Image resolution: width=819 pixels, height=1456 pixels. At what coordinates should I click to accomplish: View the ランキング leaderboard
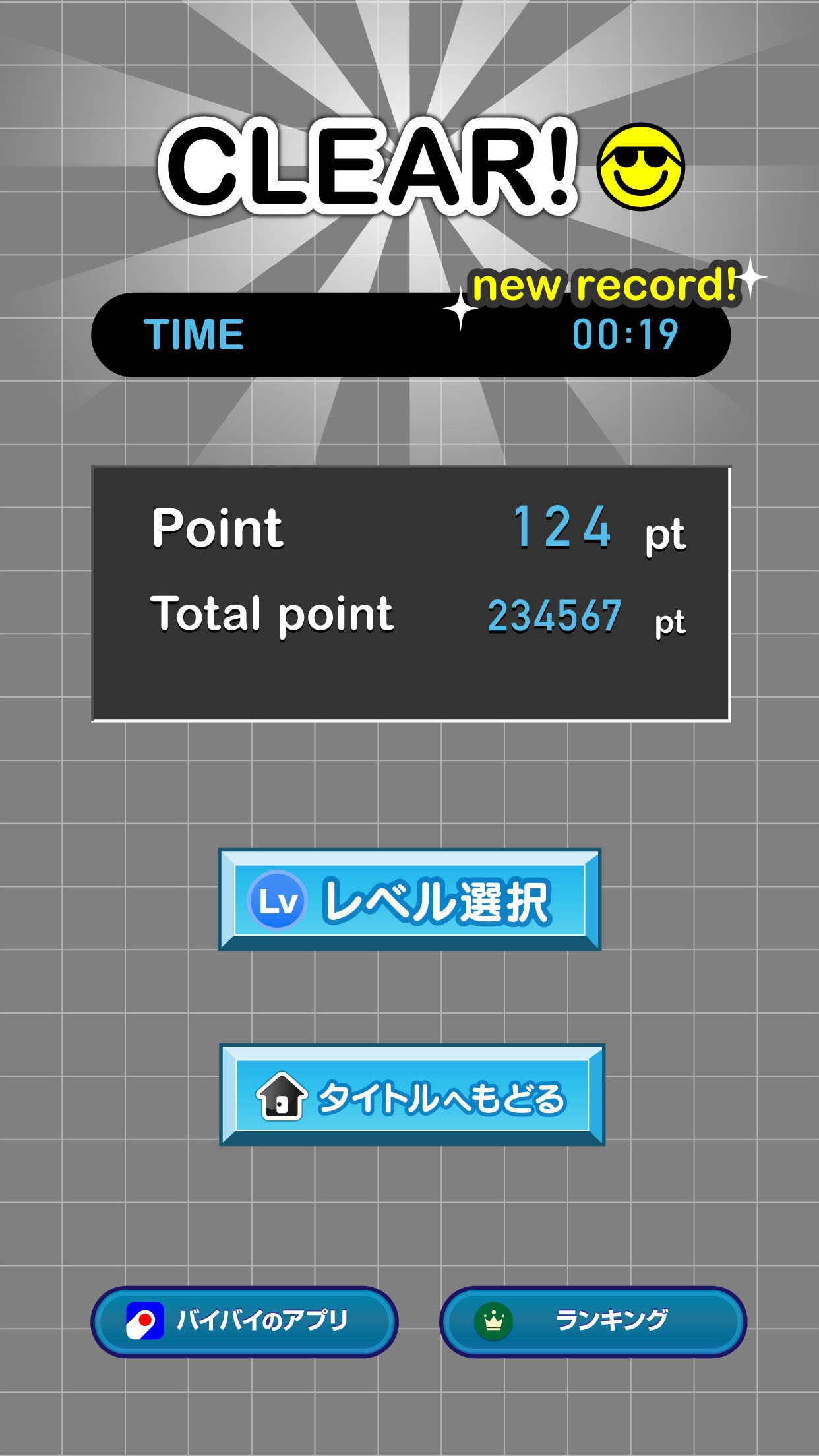click(x=592, y=1321)
